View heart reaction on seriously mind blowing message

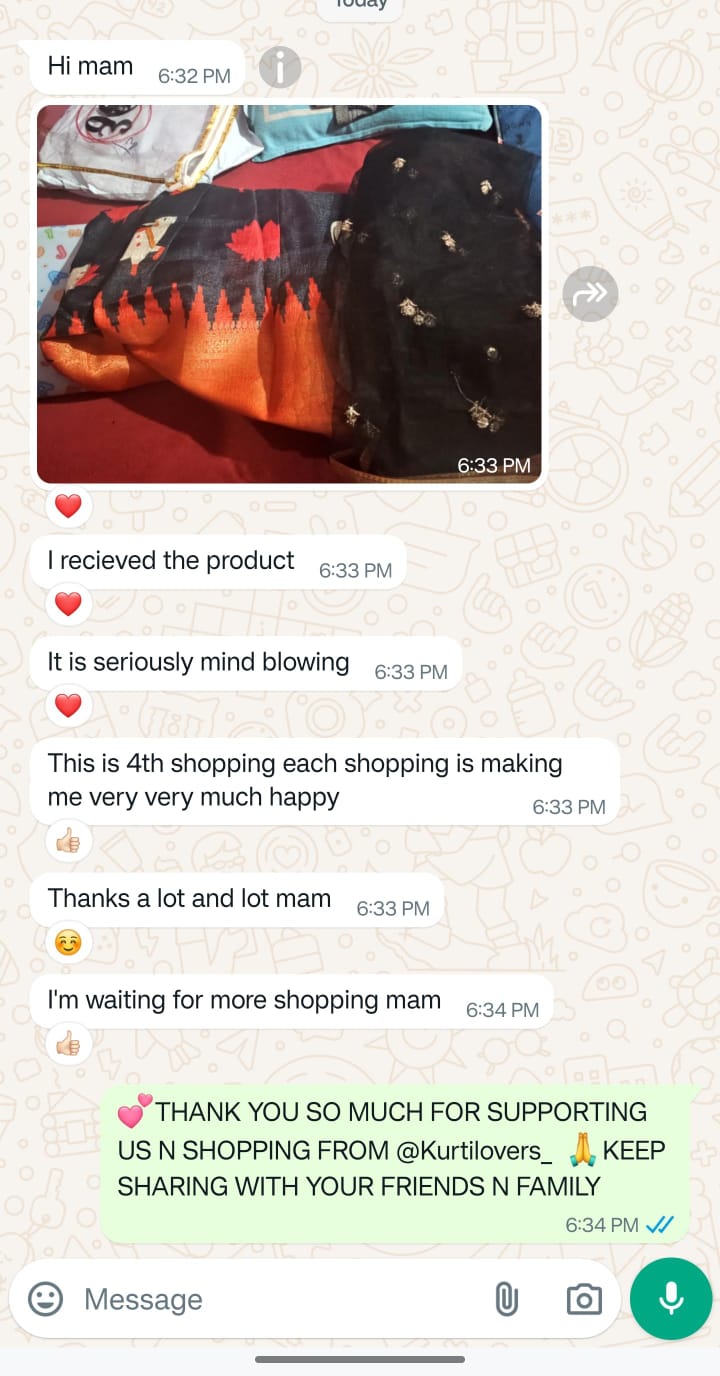coord(68,706)
